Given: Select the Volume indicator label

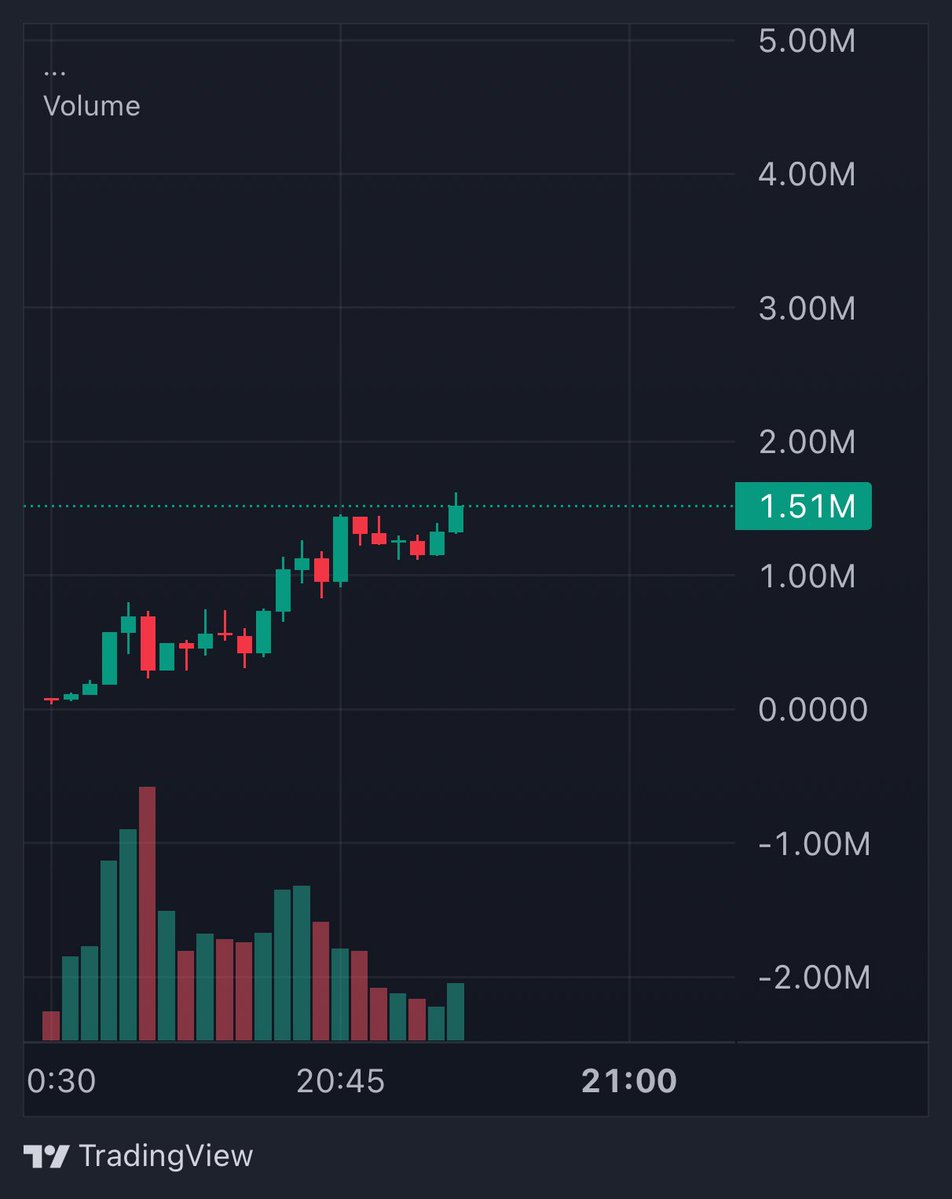Looking at the screenshot, I should pyautogui.click(x=92, y=106).
